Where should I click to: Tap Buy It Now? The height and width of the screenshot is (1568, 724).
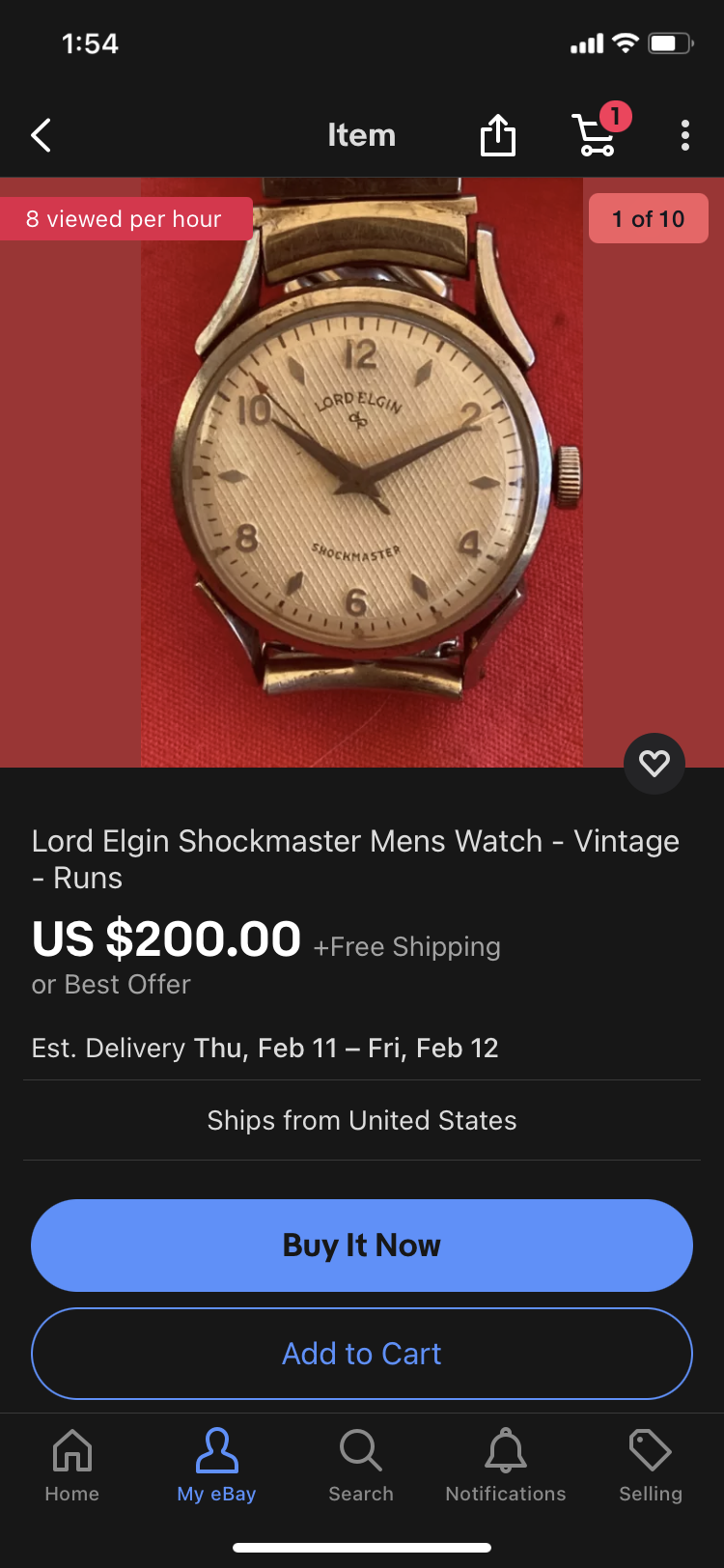[x=362, y=1246]
